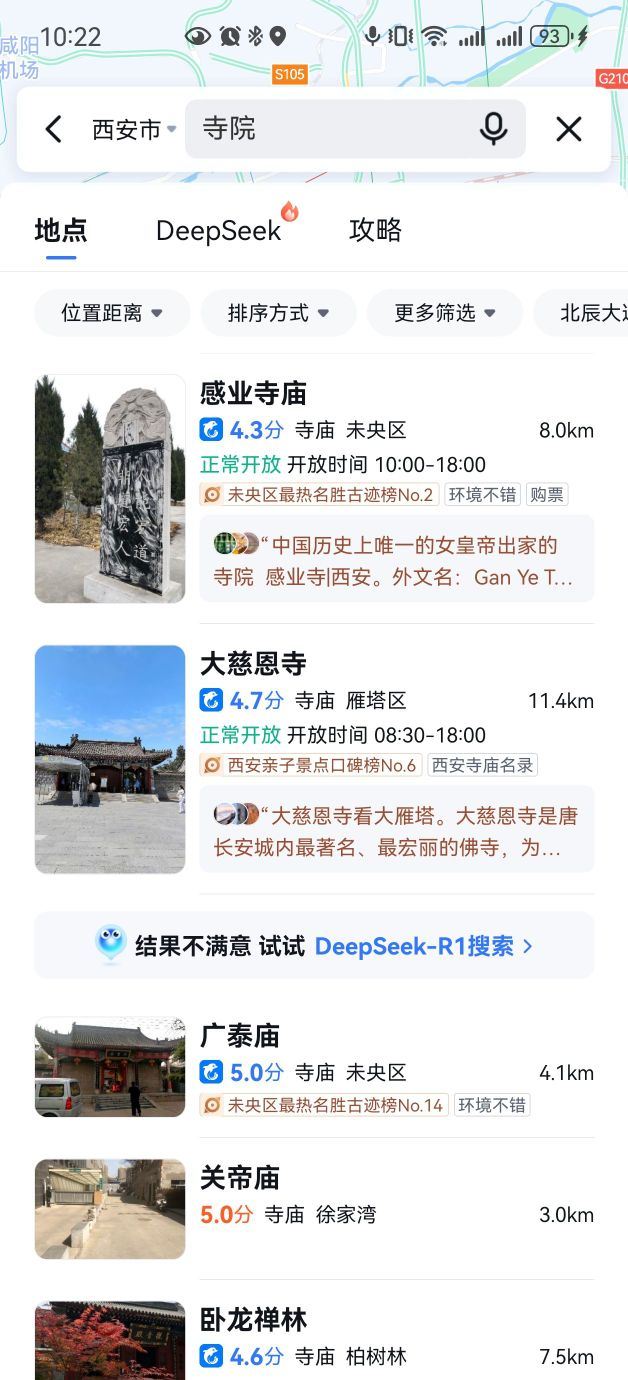628x1380 pixels.
Task: Open the 感业寺庙 result
Action: coord(253,394)
